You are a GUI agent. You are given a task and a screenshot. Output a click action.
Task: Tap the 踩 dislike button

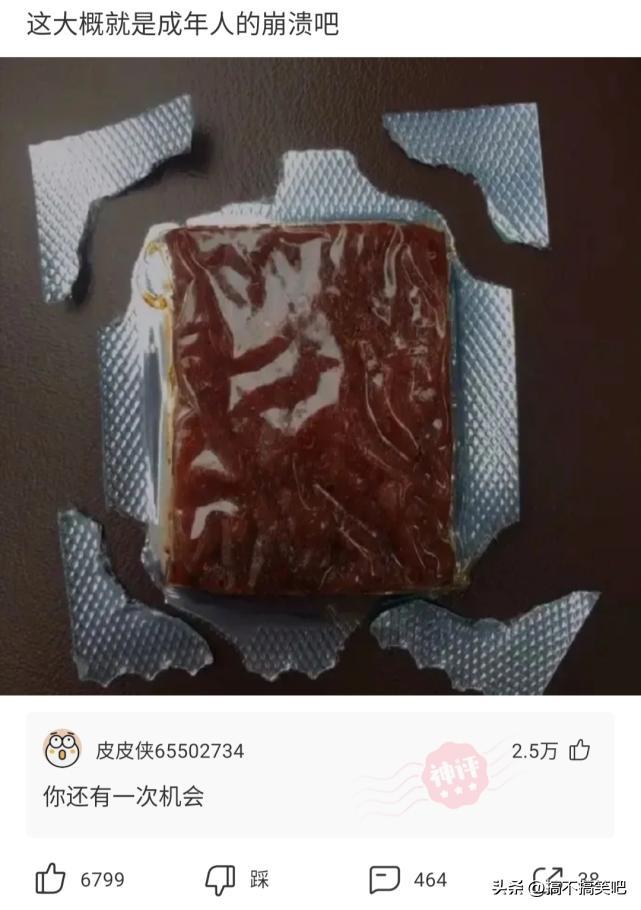[221, 879]
